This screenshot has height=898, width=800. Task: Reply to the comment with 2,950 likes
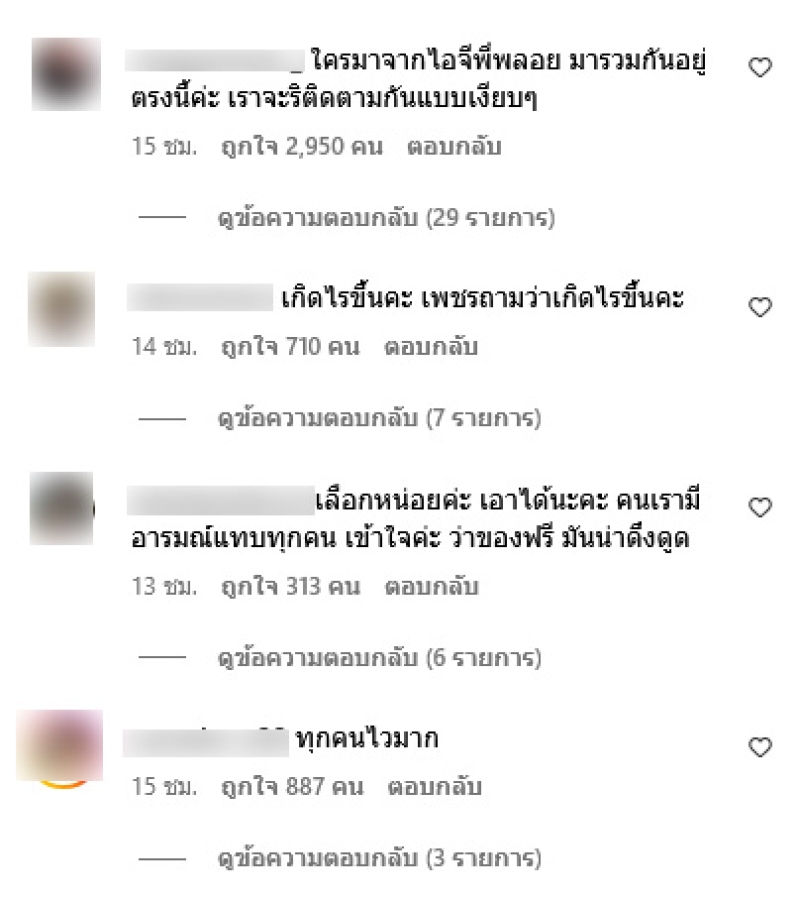pos(454,148)
